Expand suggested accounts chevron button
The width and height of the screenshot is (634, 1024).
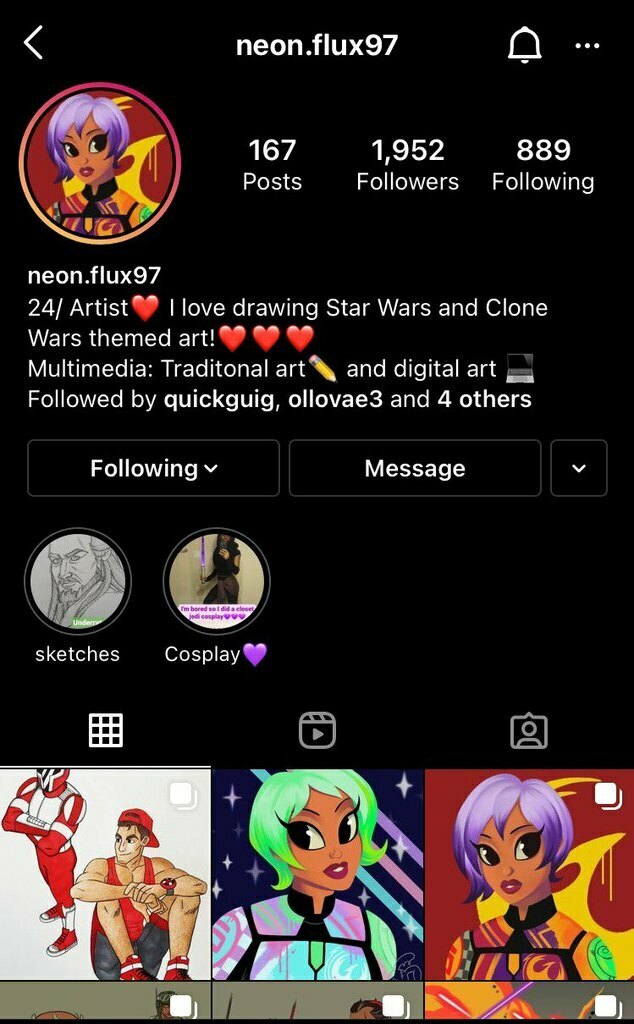coord(579,468)
